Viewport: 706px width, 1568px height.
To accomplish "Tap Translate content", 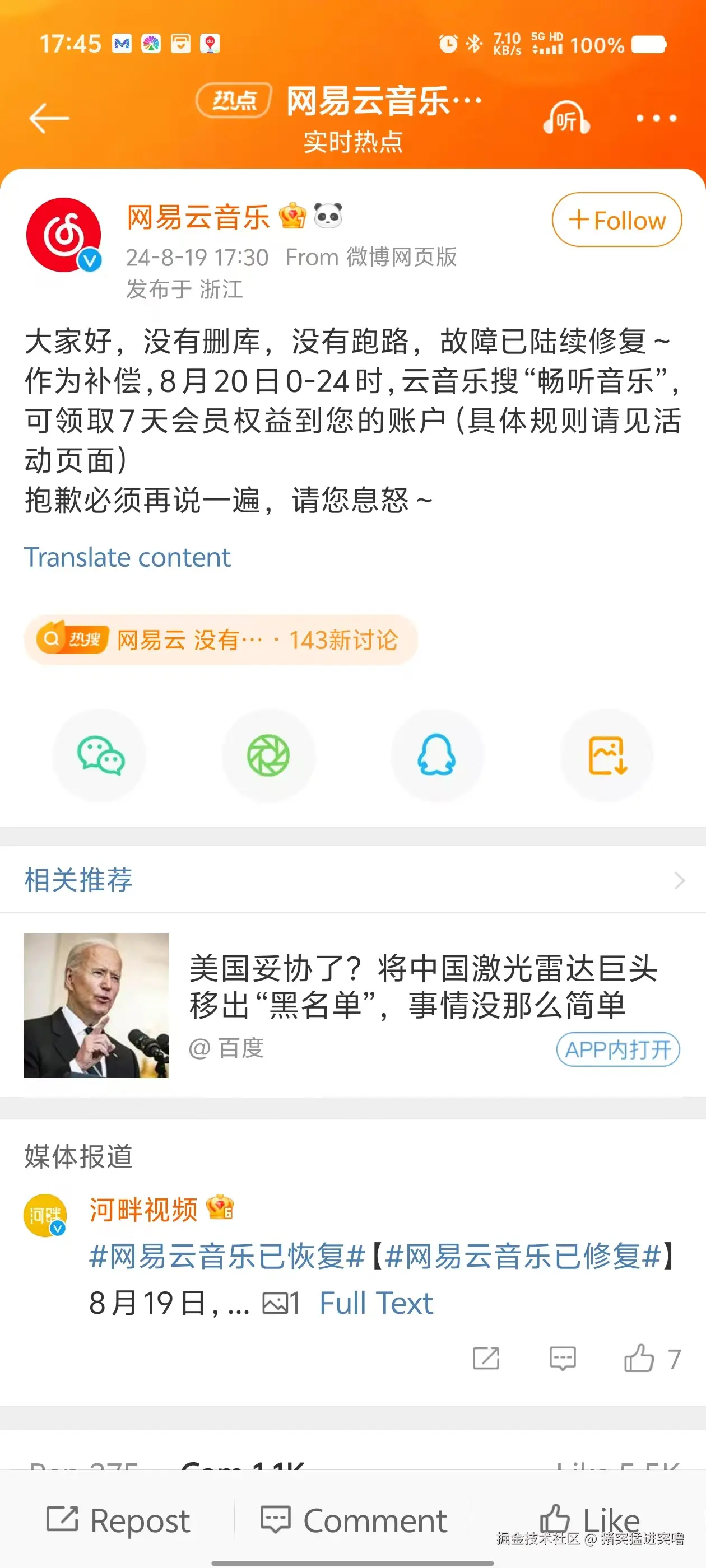I will click(128, 557).
